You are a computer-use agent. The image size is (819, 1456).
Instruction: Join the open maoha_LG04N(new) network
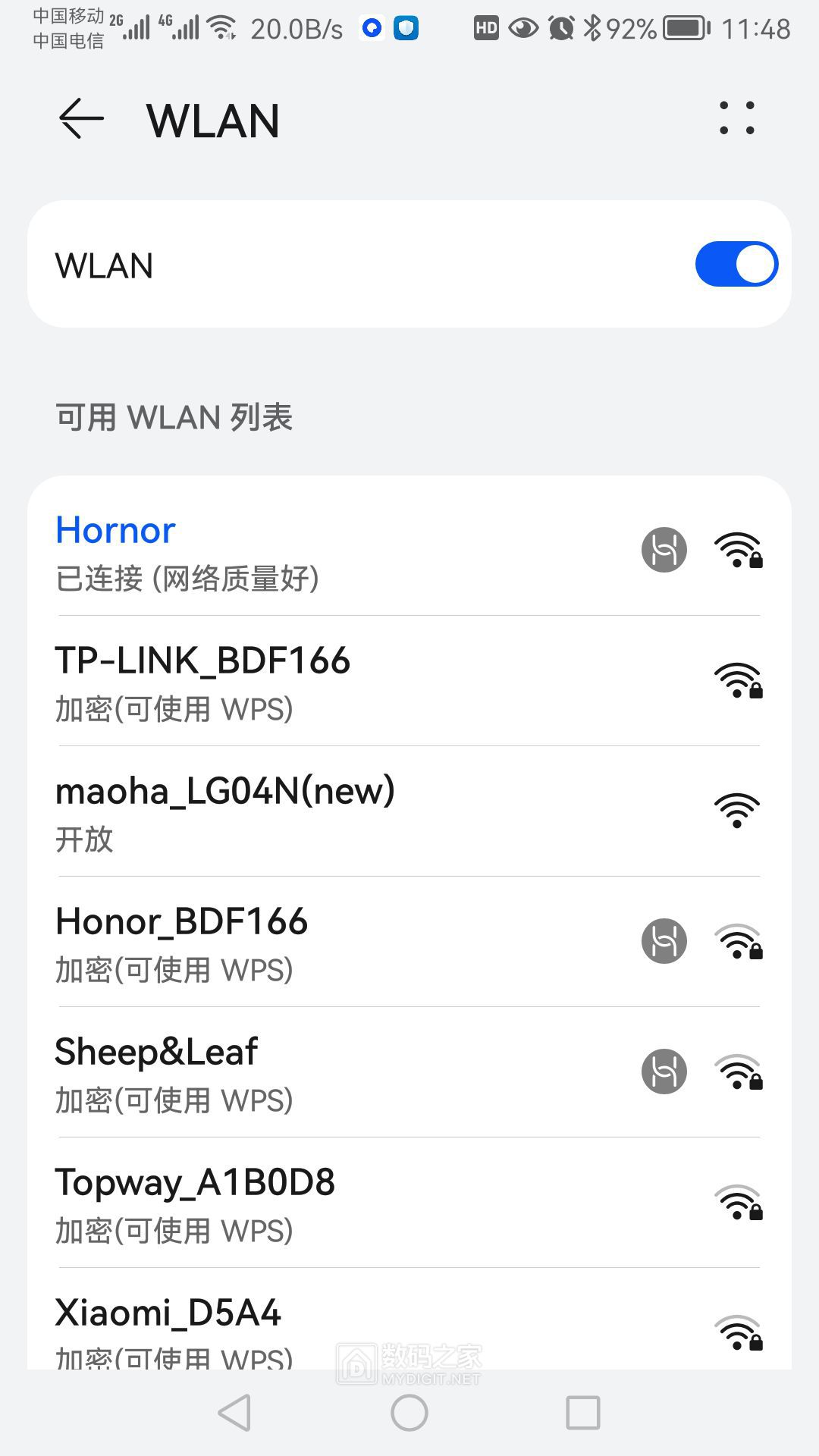point(303,811)
